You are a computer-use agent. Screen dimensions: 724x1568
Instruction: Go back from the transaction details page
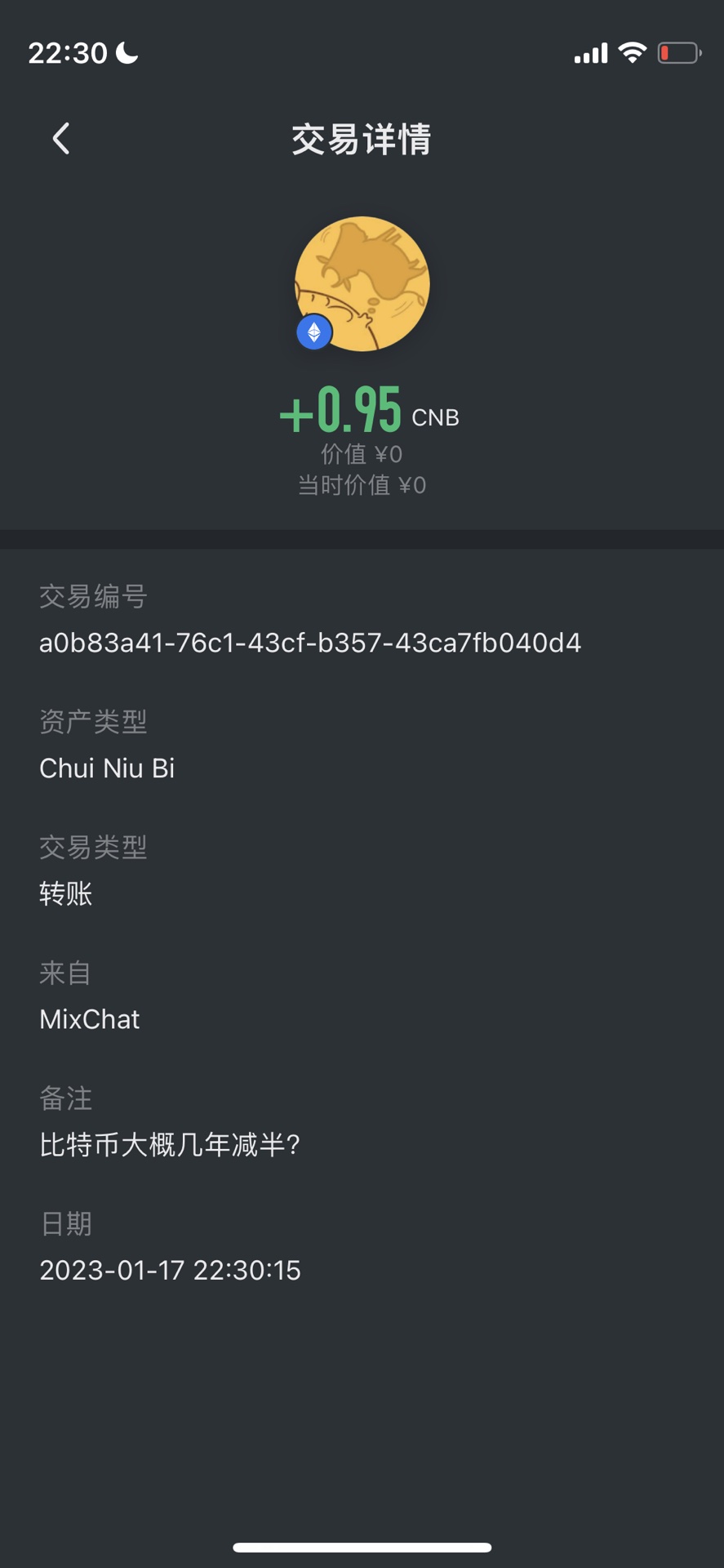[61, 139]
